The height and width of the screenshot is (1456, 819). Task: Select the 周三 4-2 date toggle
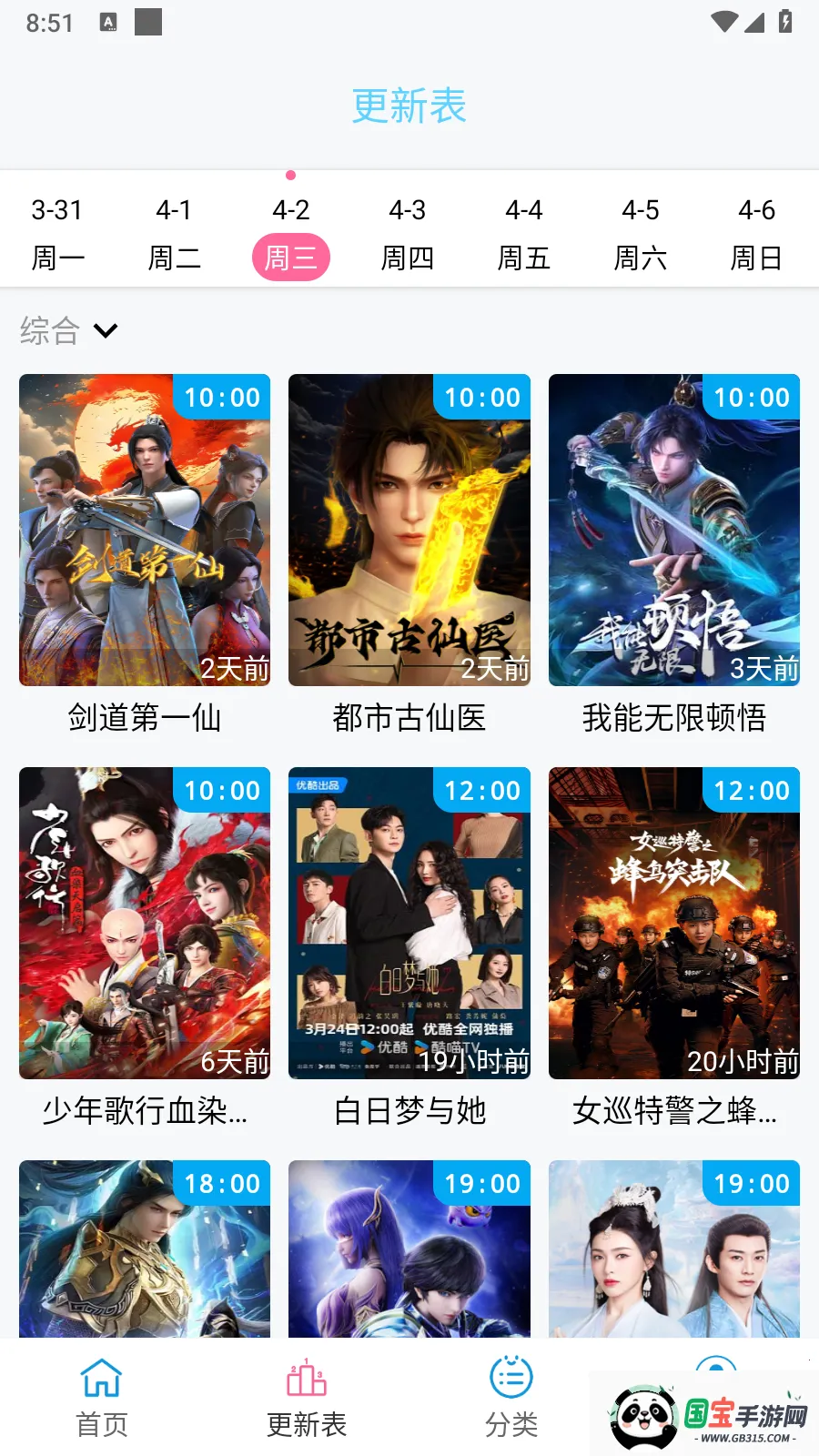pyautogui.click(x=290, y=258)
